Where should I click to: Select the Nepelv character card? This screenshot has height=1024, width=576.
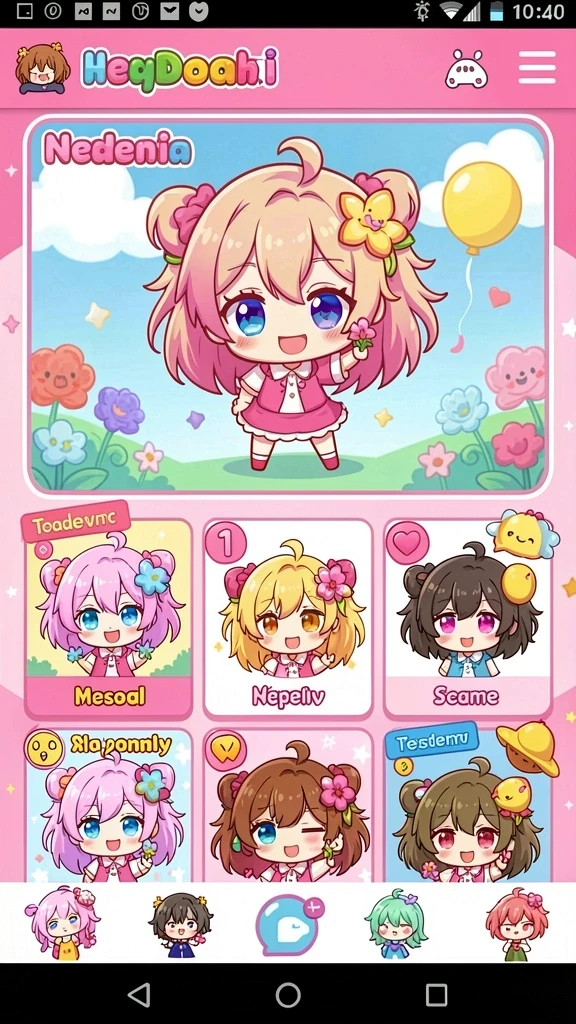tap(288, 618)
